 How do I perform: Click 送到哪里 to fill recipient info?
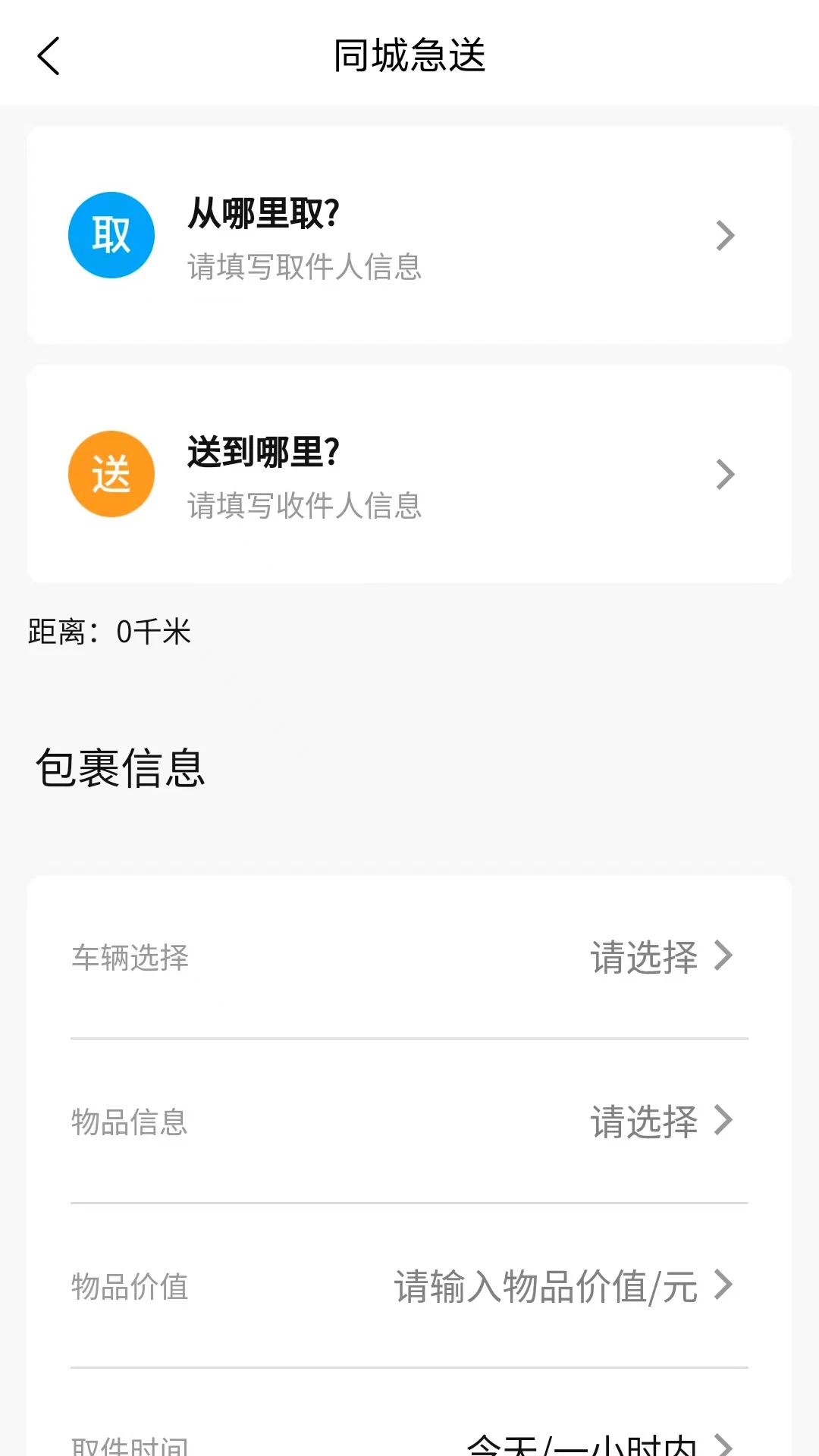coord(264,455)
